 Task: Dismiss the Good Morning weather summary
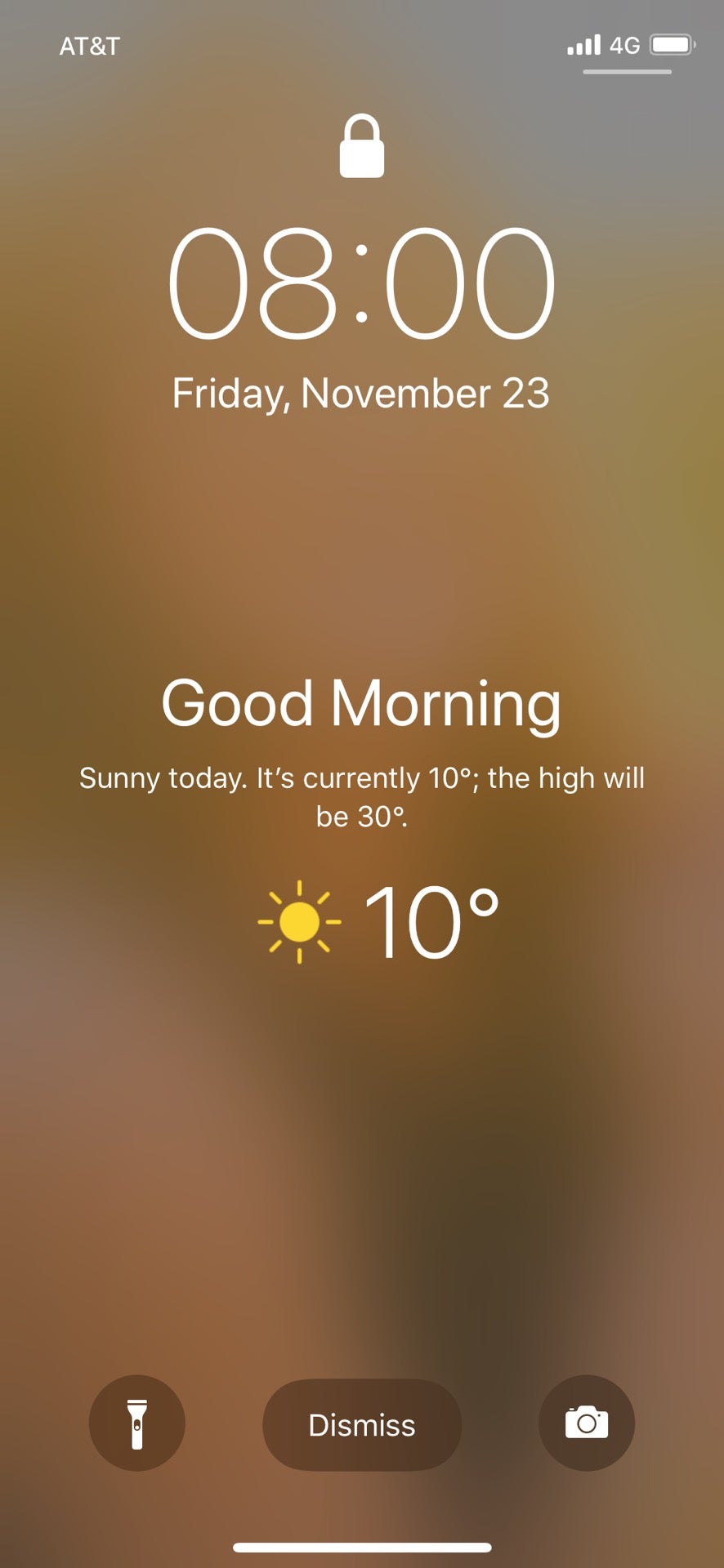point(361,1425)
